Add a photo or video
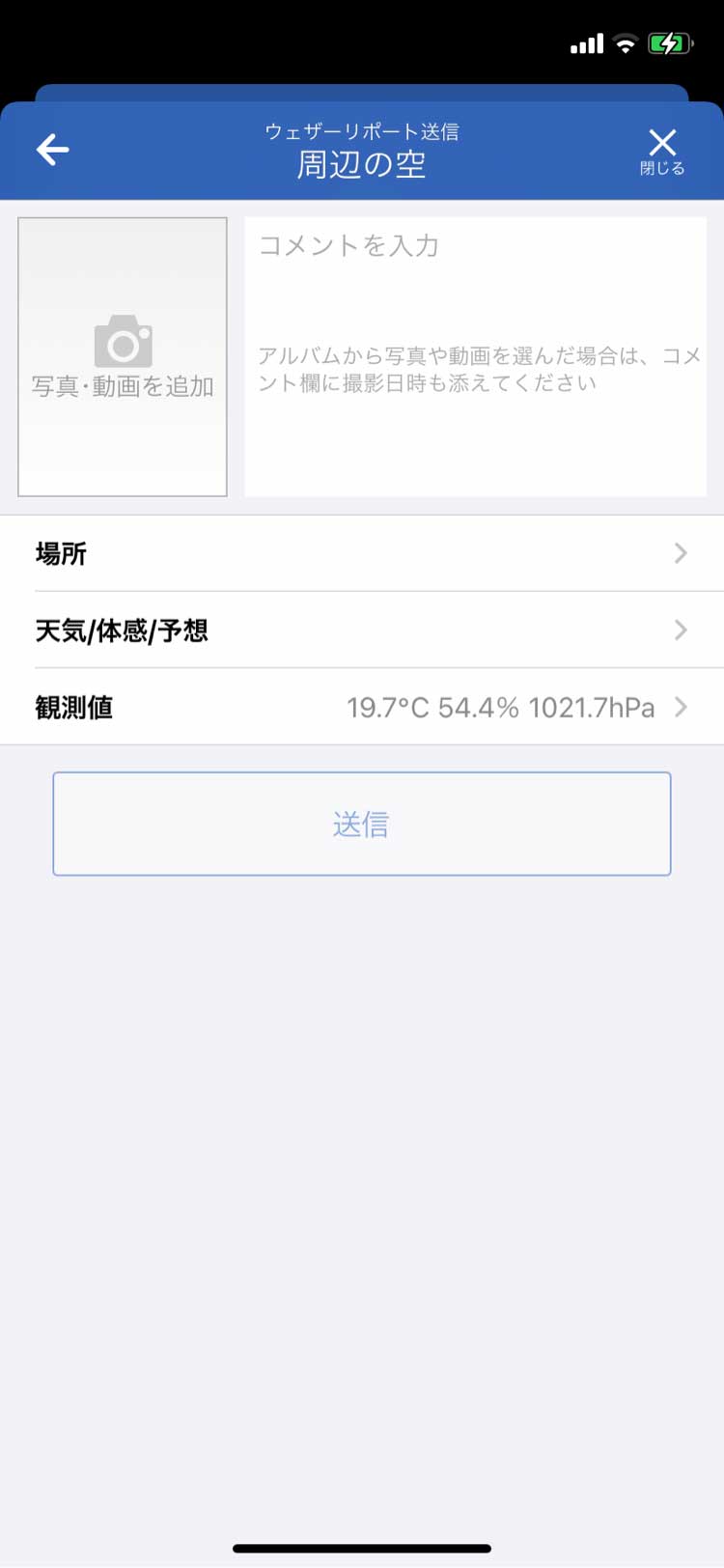 point(123,356)
